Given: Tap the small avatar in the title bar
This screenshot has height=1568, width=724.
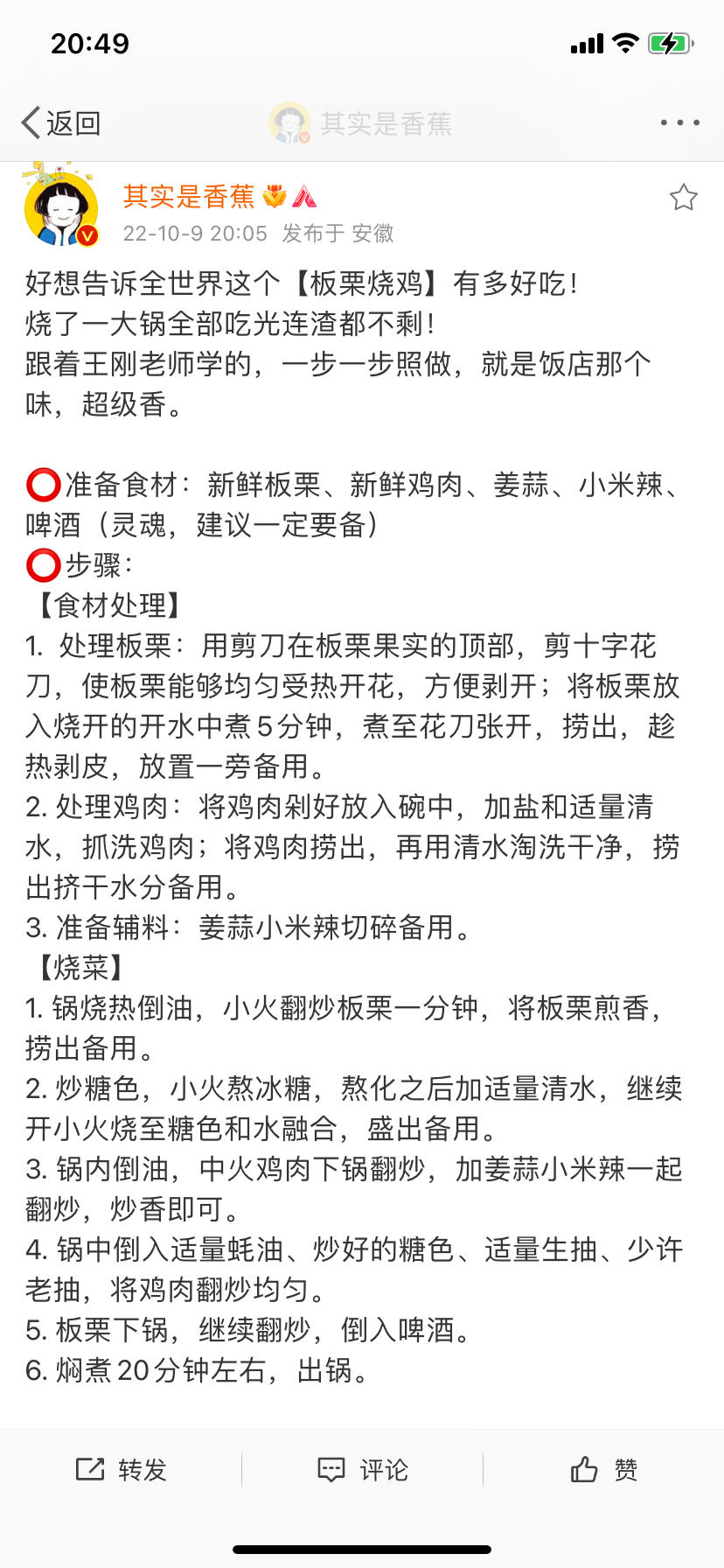Looking at the screenshot, I should [x=289, y=122].
